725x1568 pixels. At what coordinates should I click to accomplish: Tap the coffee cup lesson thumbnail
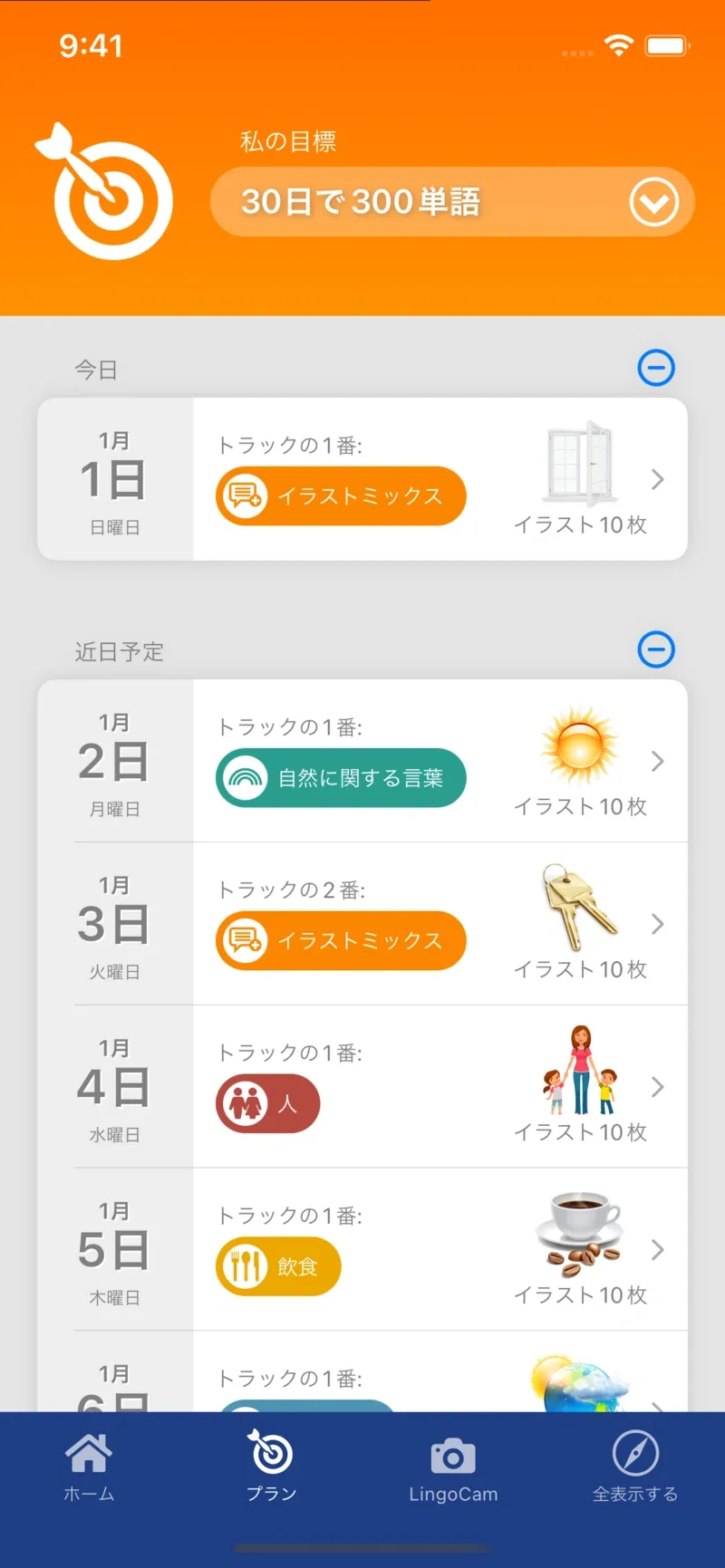pyautogui.click(x=578, y=1232)
